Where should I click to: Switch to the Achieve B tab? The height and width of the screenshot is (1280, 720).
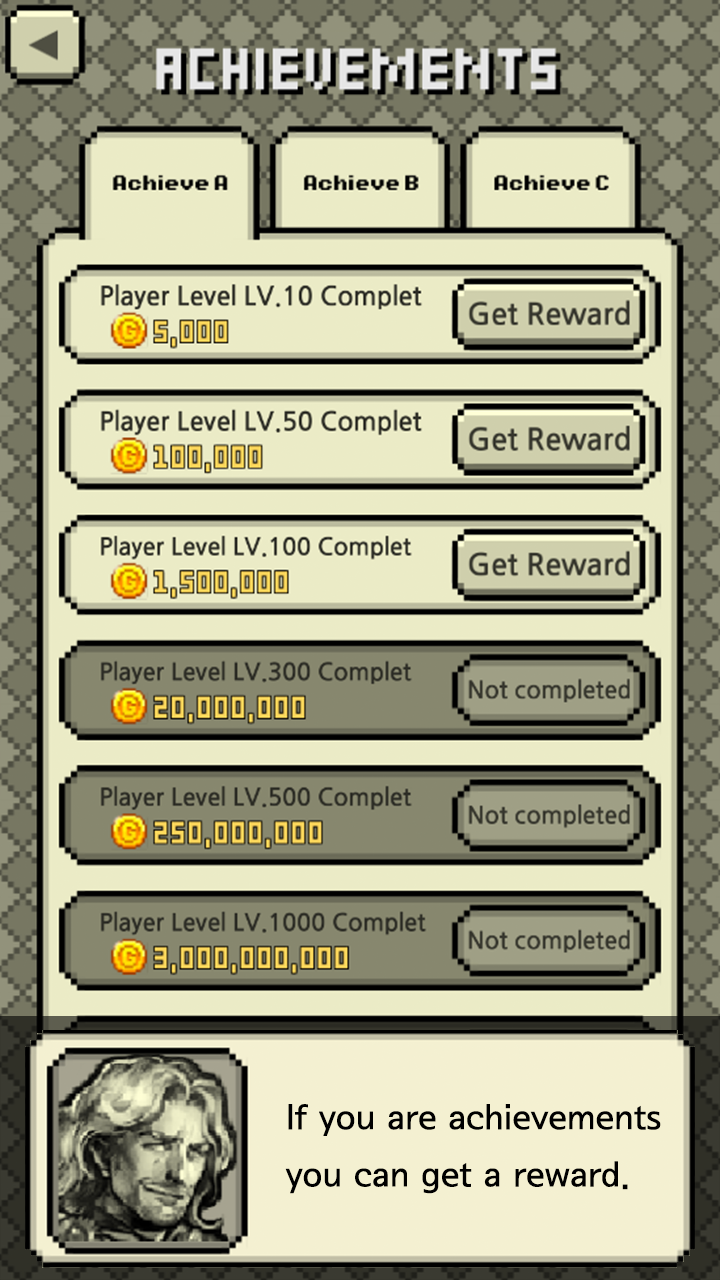(x=360, y=183)
